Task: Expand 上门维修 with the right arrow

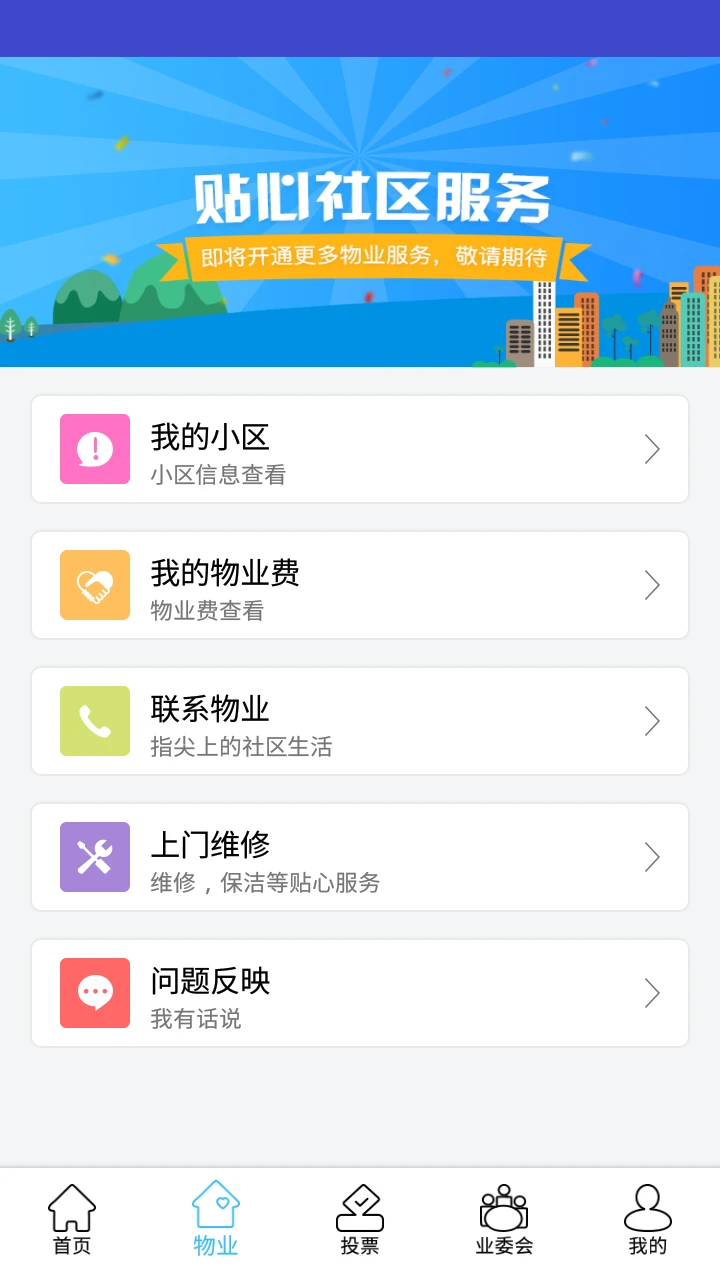Action: coord(651,857)
